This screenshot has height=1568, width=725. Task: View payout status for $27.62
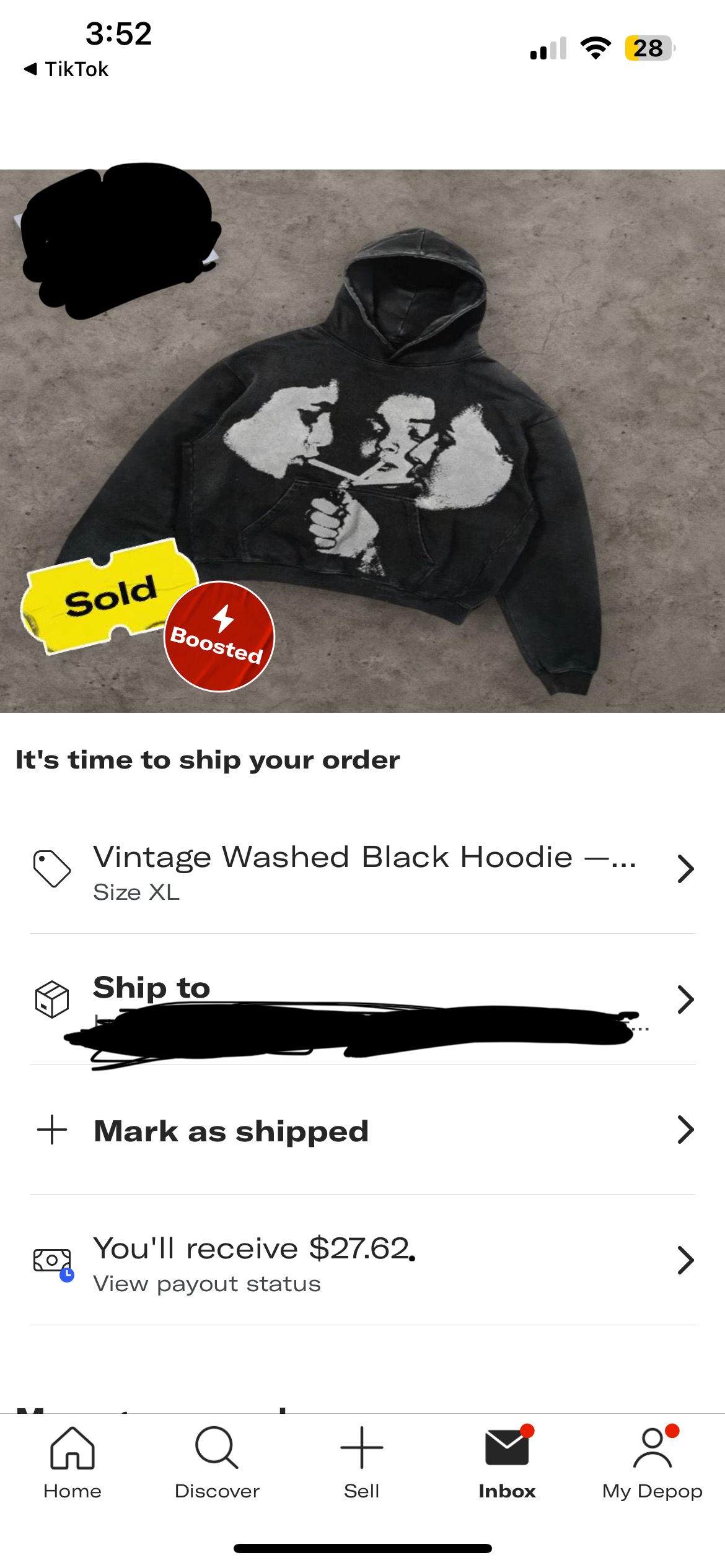point(362,1261)
